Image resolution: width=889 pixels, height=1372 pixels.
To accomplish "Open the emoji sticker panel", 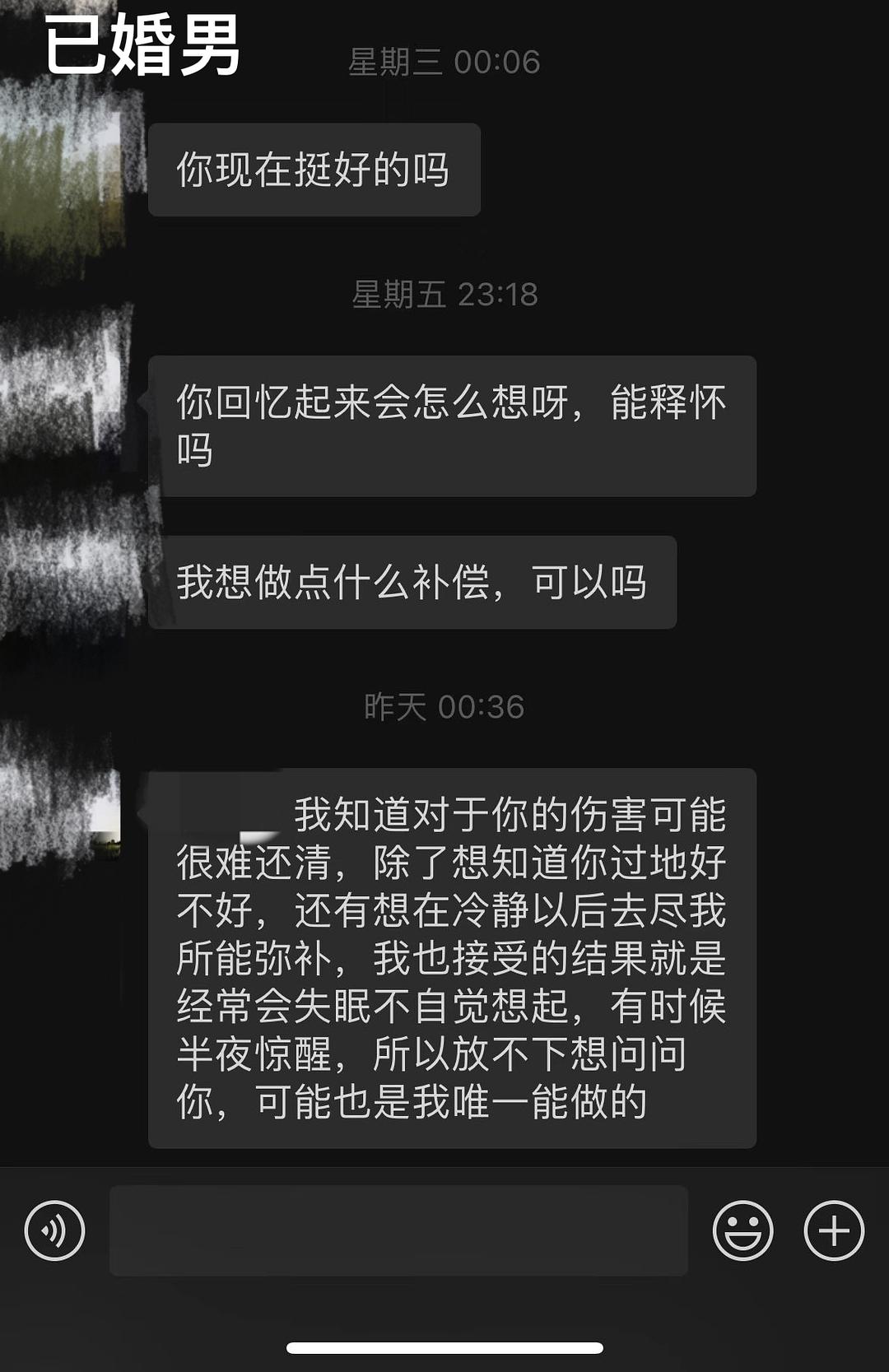I will pyautogui.click(x=742, y=1230).
